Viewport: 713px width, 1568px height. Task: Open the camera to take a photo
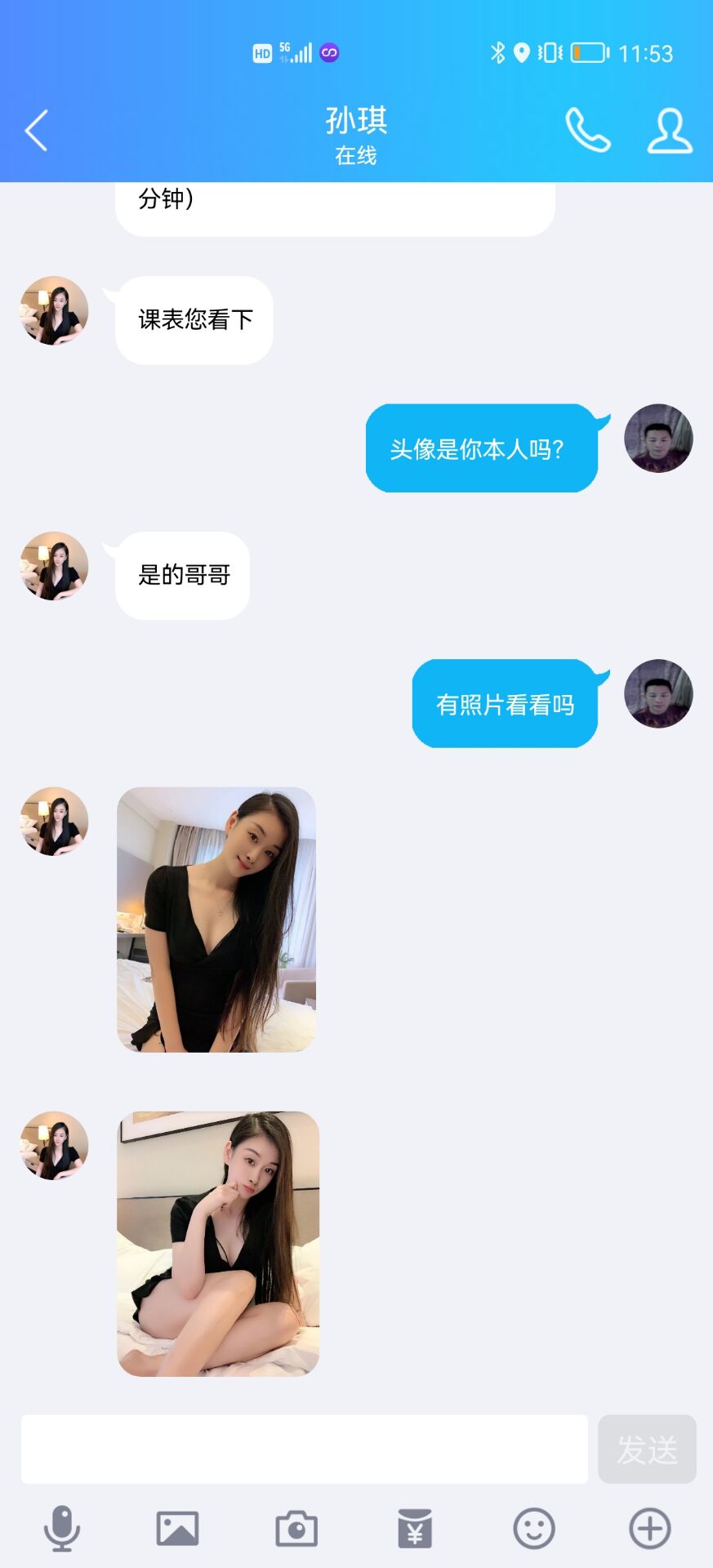[296, 1528]
